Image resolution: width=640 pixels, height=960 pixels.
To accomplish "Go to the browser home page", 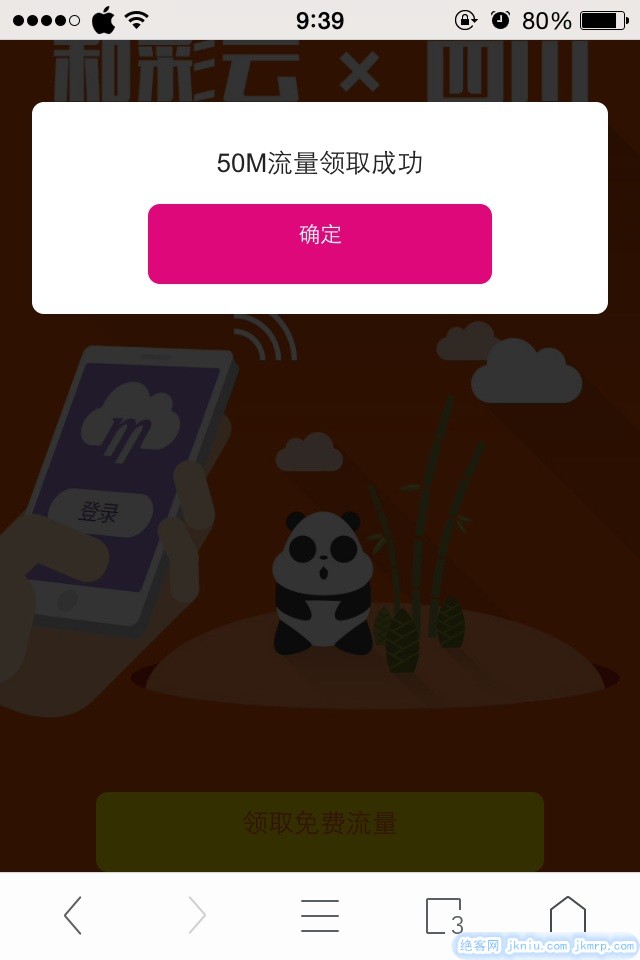I will click(x=567, y=915).
